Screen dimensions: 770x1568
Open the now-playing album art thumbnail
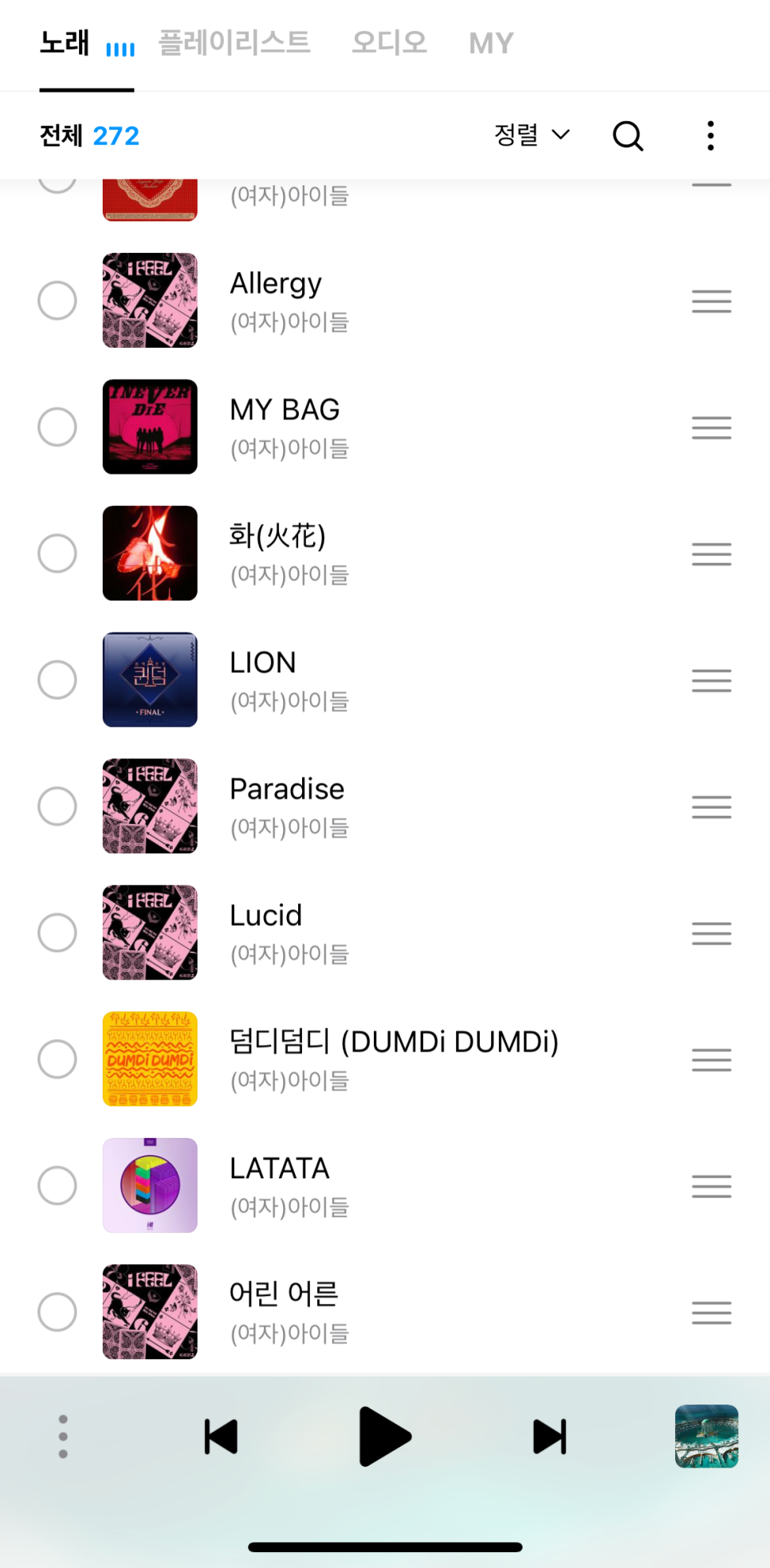[x=706, y=1436]
